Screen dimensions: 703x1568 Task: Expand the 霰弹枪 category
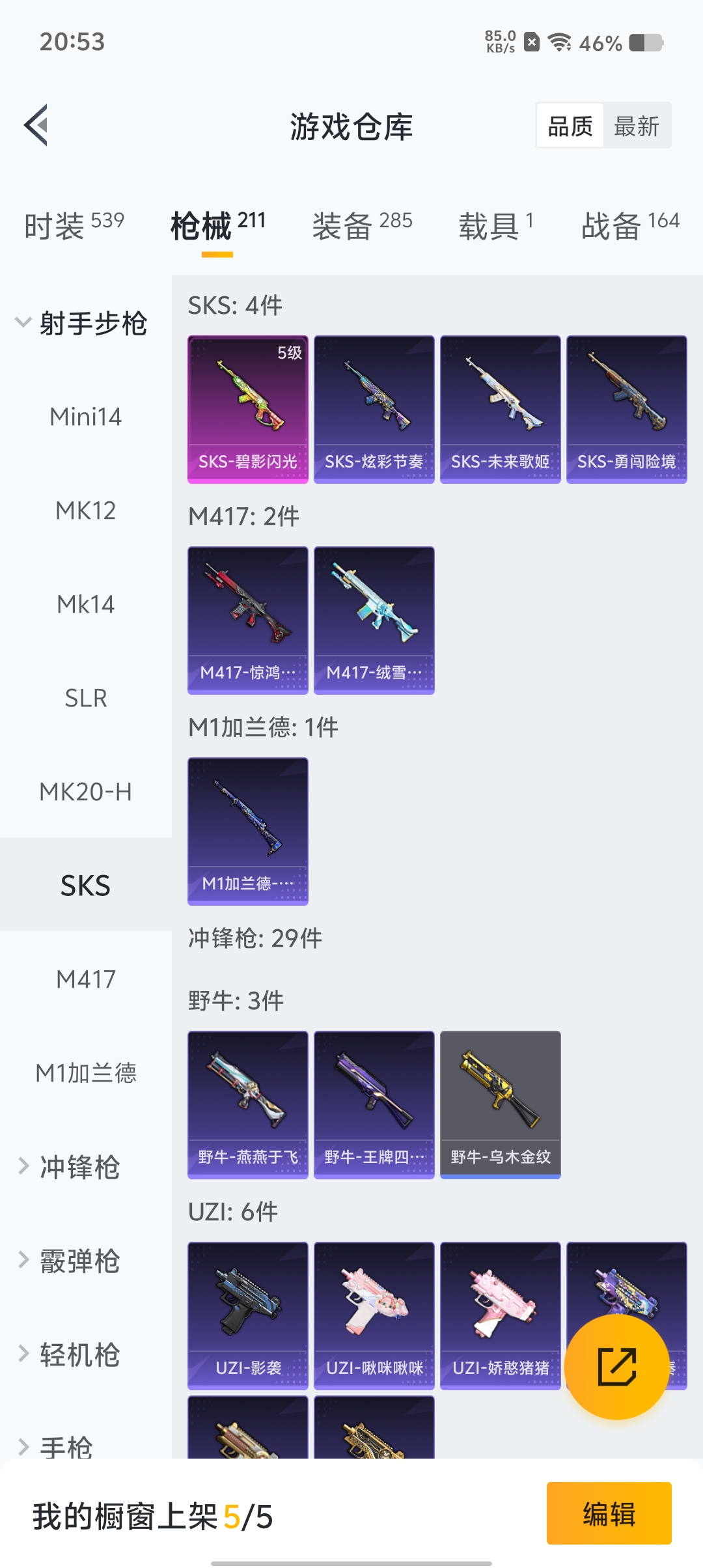(x=79, y=1261)
